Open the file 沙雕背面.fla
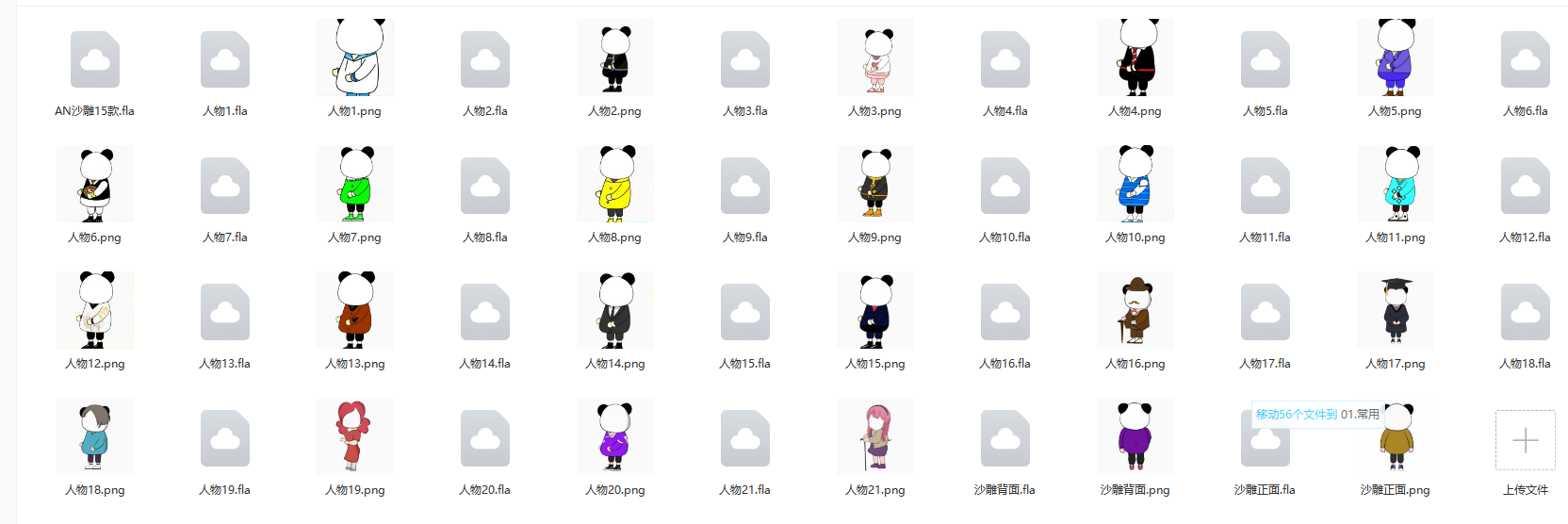This screenshot has width=1568, height=524. coord(1005,438)
